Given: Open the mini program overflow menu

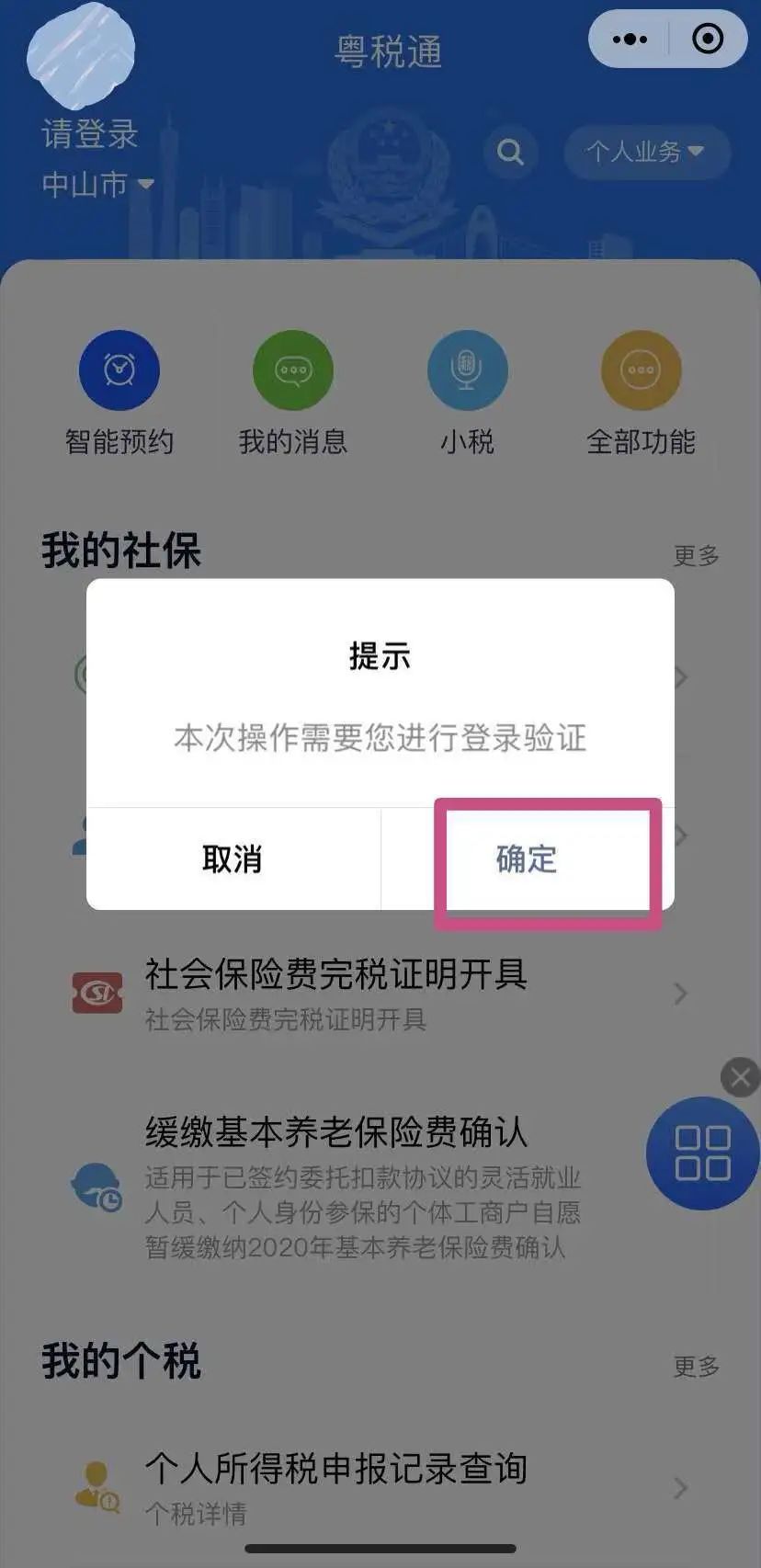Looking at the screenshot, I should (x=630, y=40).
